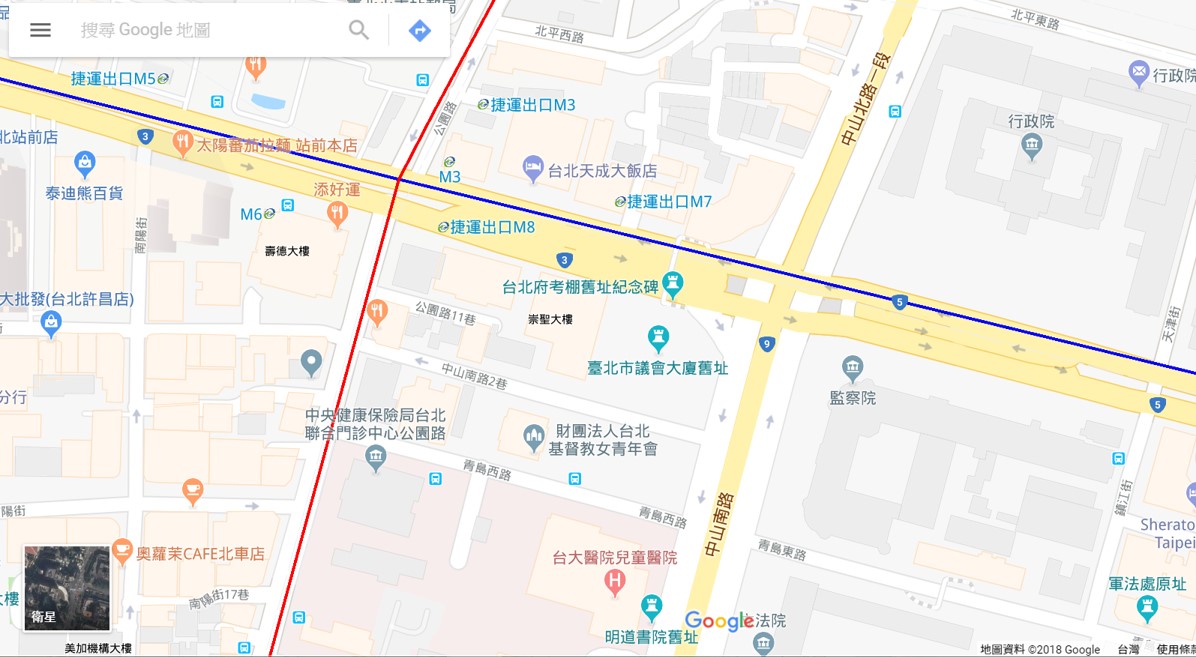The image size is (1196, 657).
Task: Tap the Google Maps search field
Action: [200, 30]
